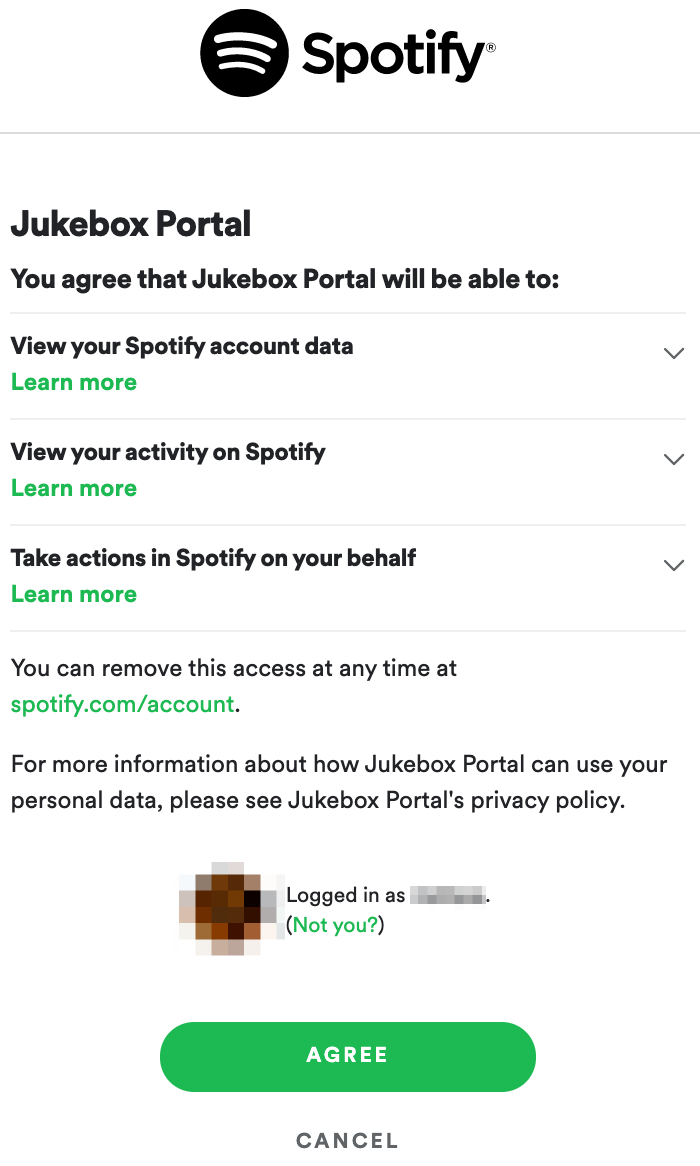Expand View your activity on Spotify chevron

click(x=673, y=459)
